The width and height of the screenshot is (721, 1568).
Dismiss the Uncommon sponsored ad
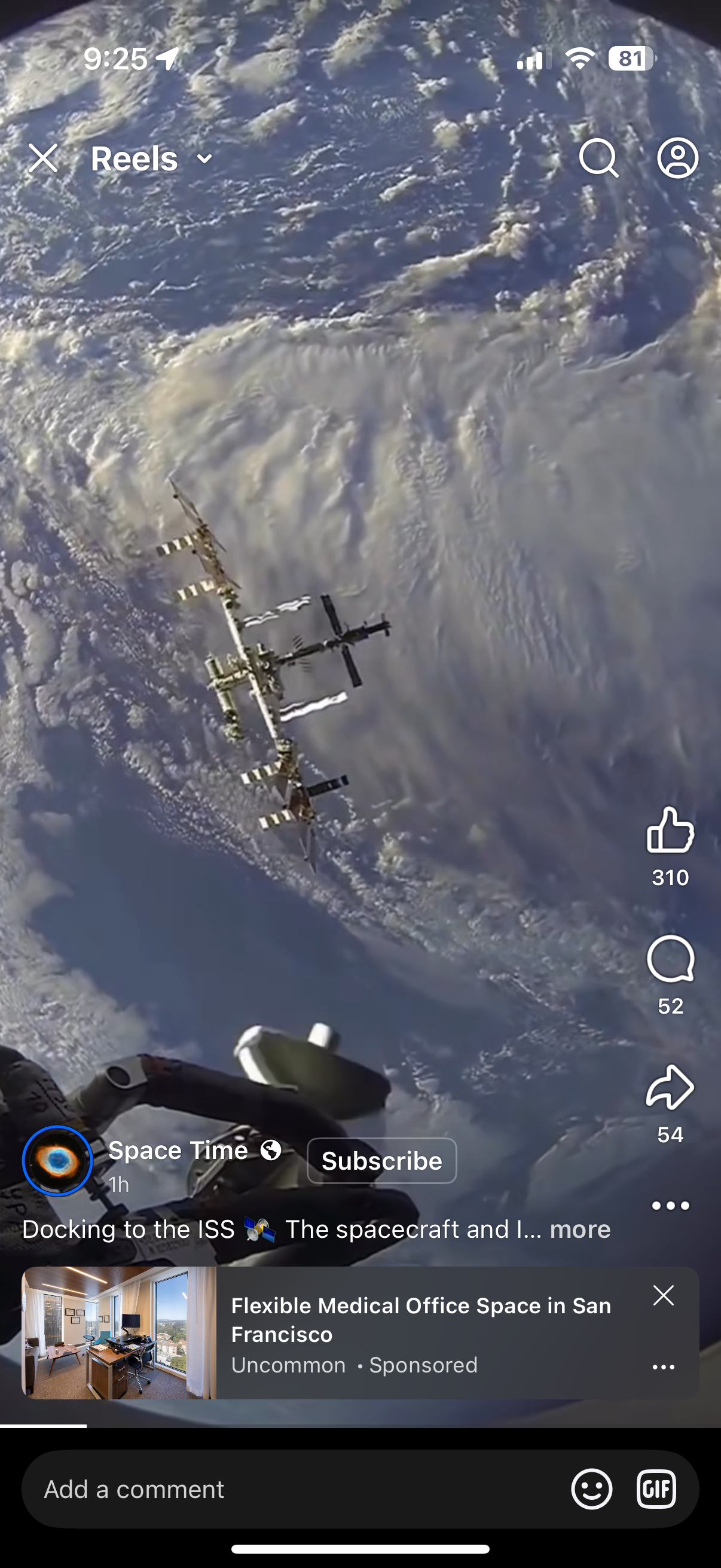(663, 1295)
